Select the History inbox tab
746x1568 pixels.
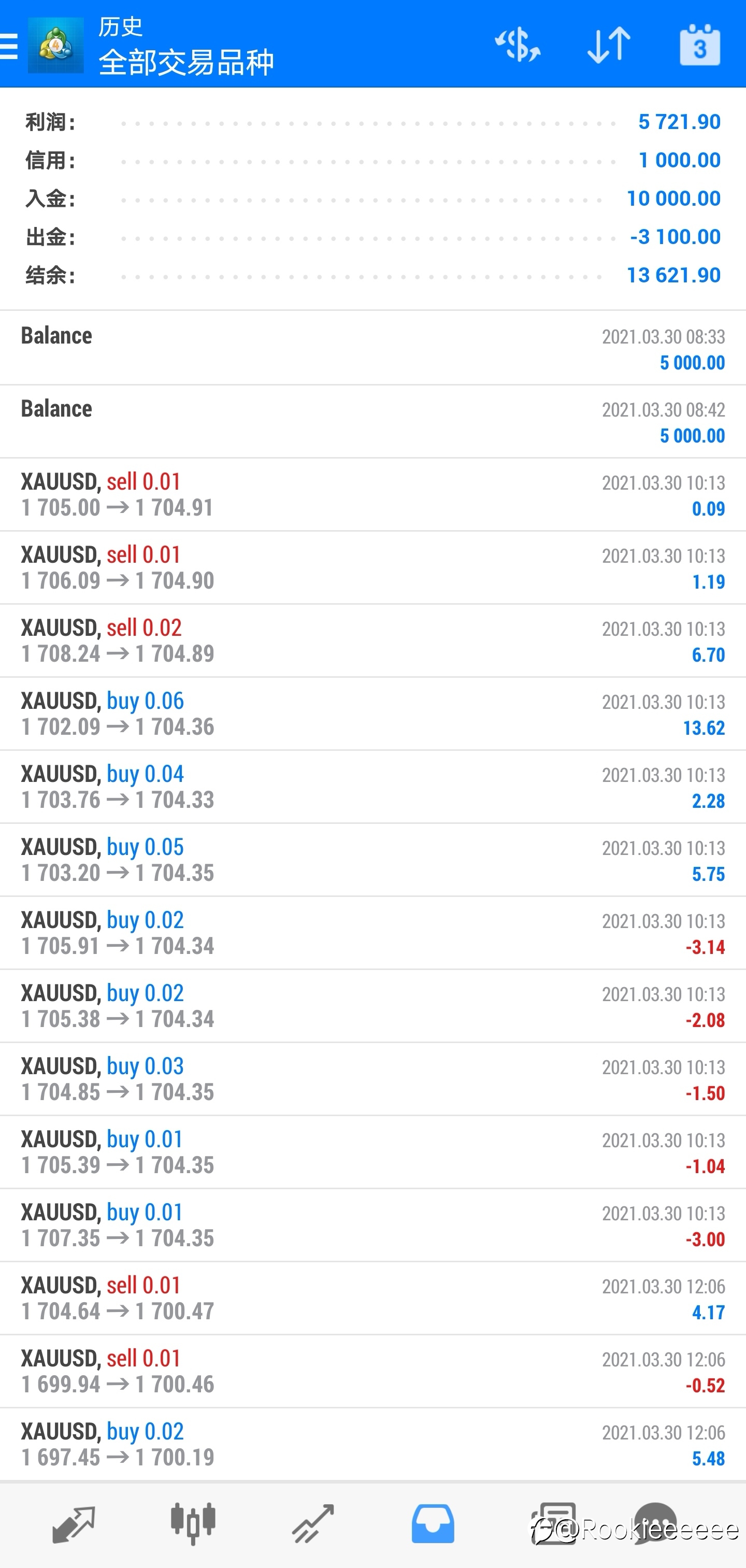[x=433, y=1525]
